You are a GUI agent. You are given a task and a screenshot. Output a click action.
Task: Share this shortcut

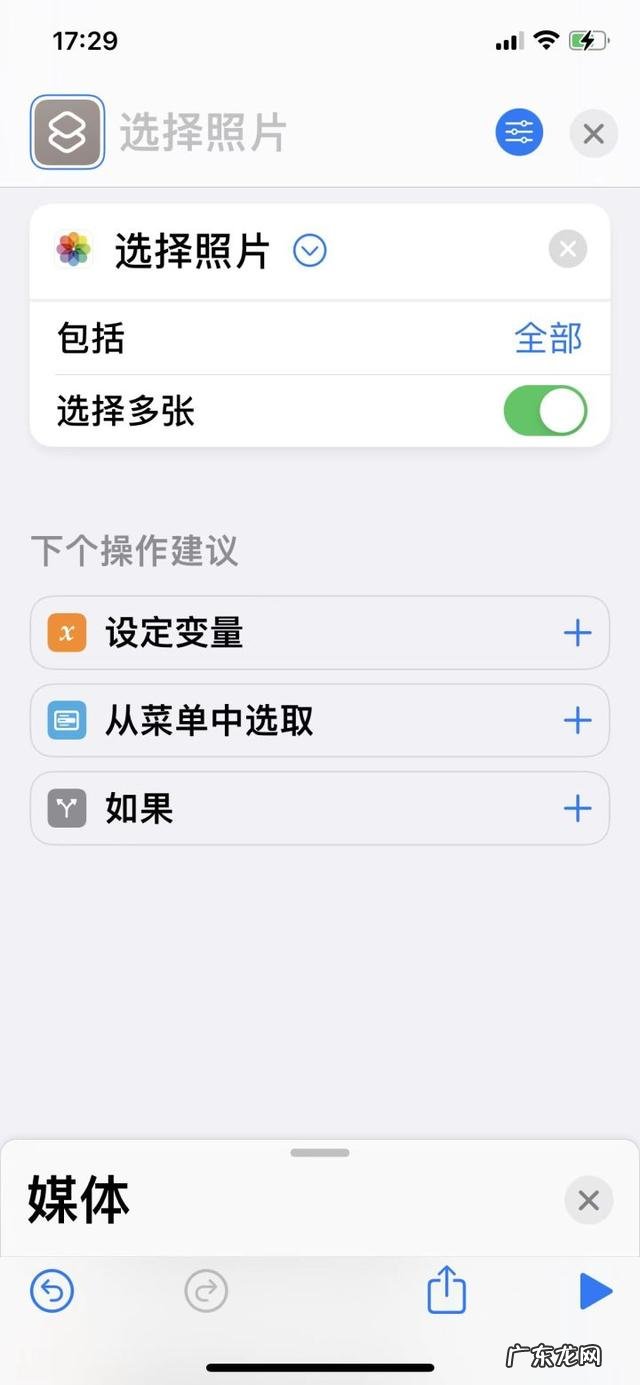pos(446,1290)
